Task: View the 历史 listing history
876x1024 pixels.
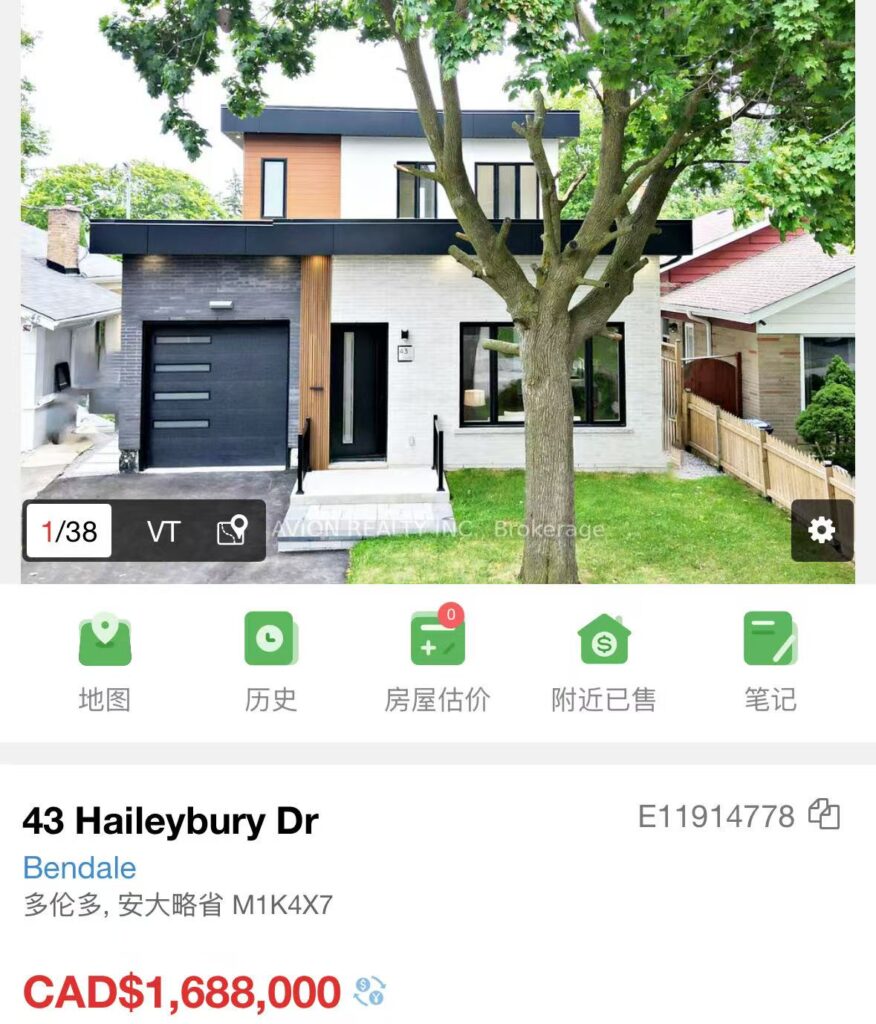Action: pyautogui.click(x=271, y=660)
